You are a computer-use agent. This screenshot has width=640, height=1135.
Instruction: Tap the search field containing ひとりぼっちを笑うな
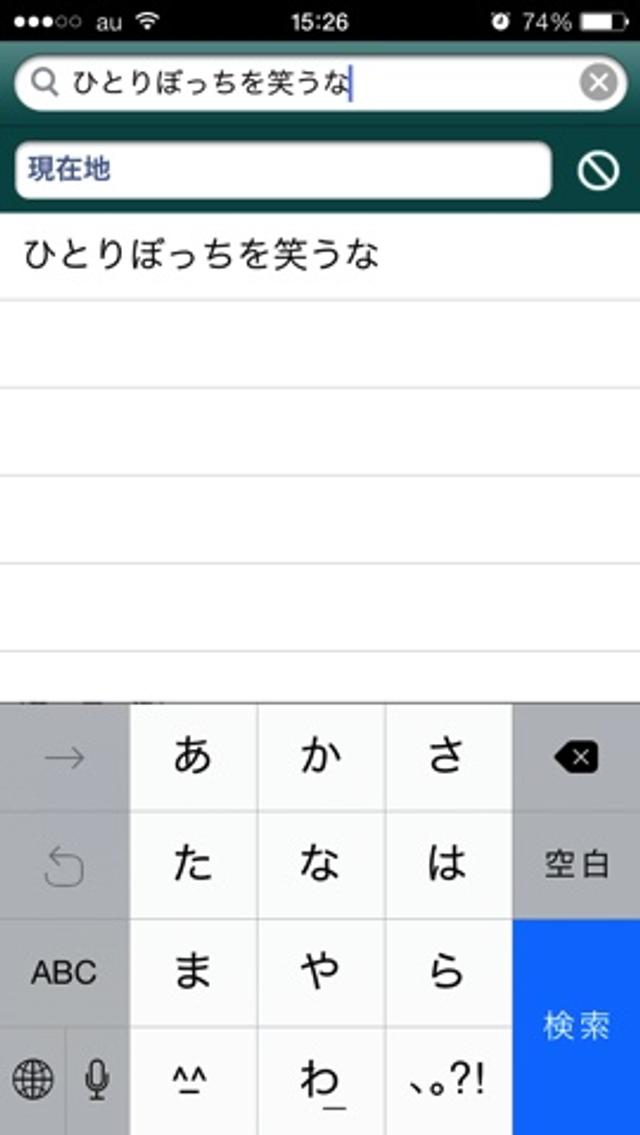point(300,84)
